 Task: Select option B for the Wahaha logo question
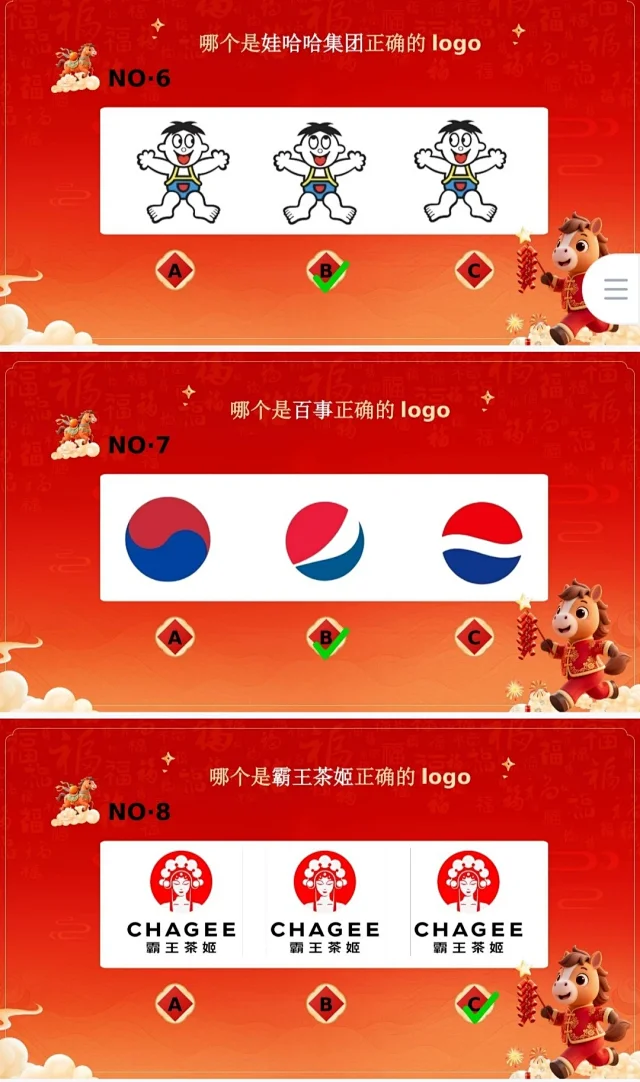click(x=326, y=270)
